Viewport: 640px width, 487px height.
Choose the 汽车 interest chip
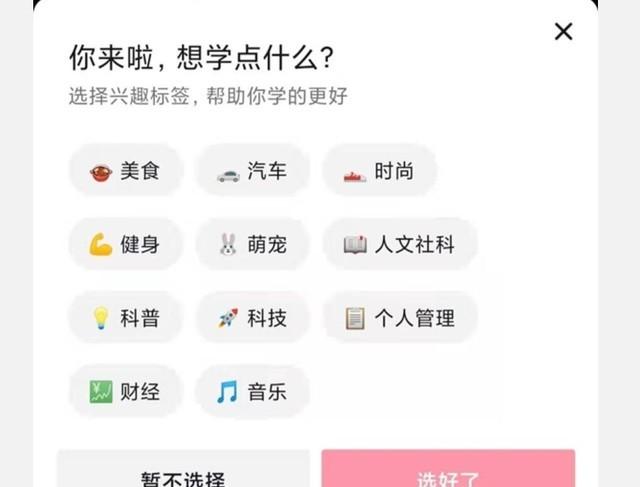252,171
